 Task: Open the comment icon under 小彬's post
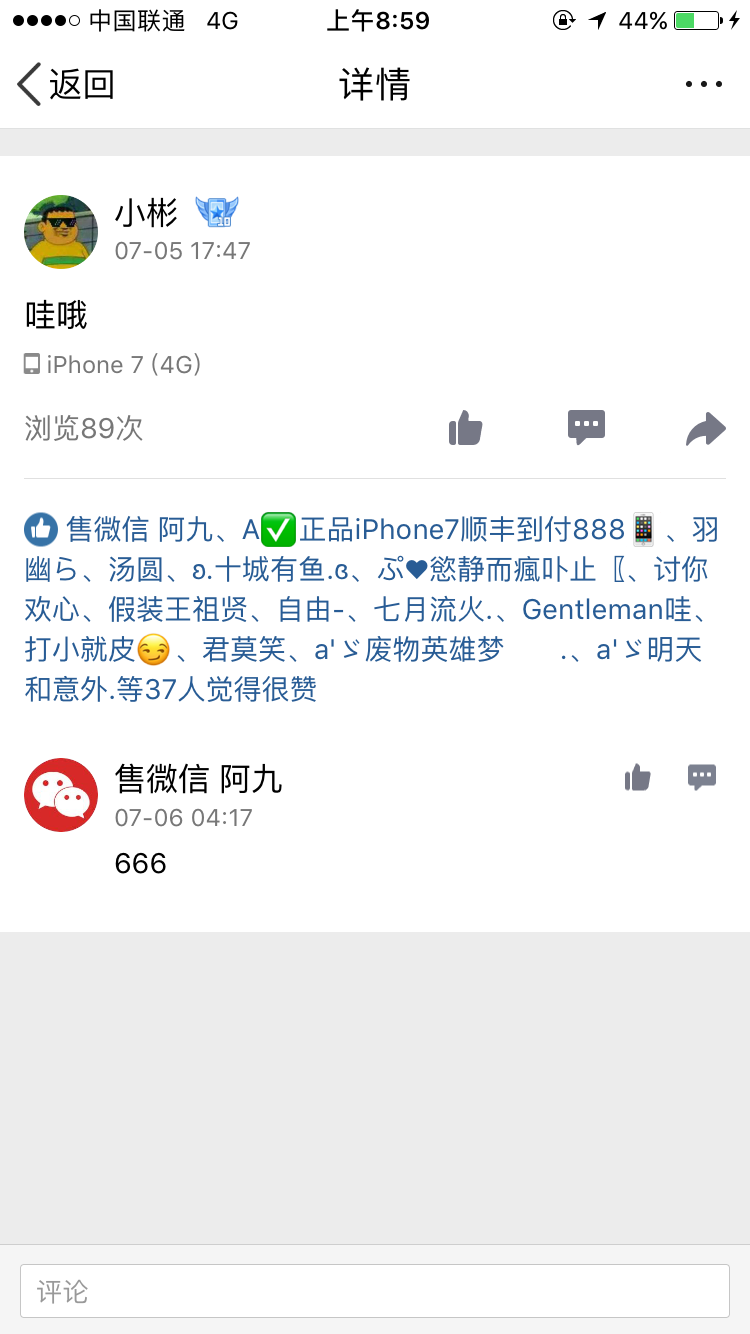586,428
